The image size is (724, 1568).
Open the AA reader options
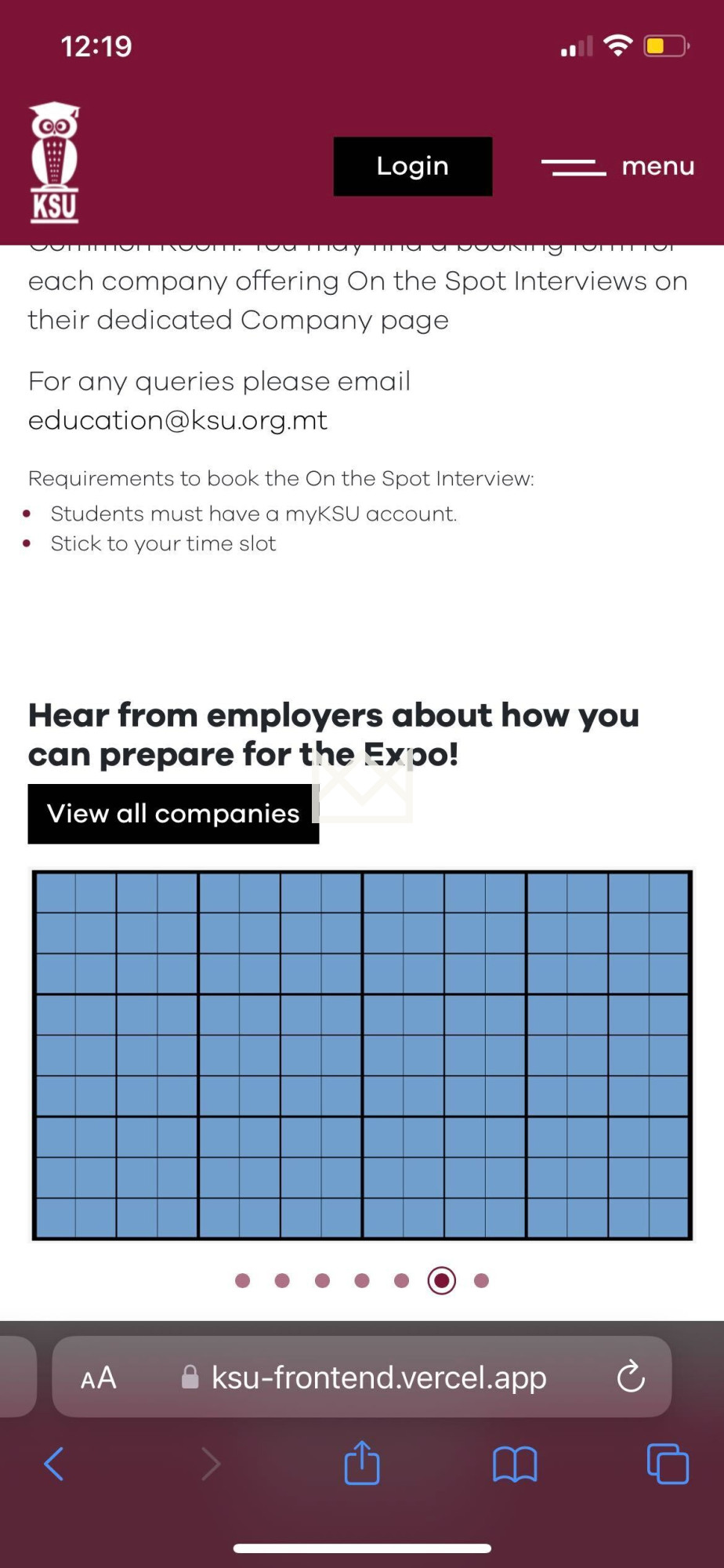point(99,1377)
